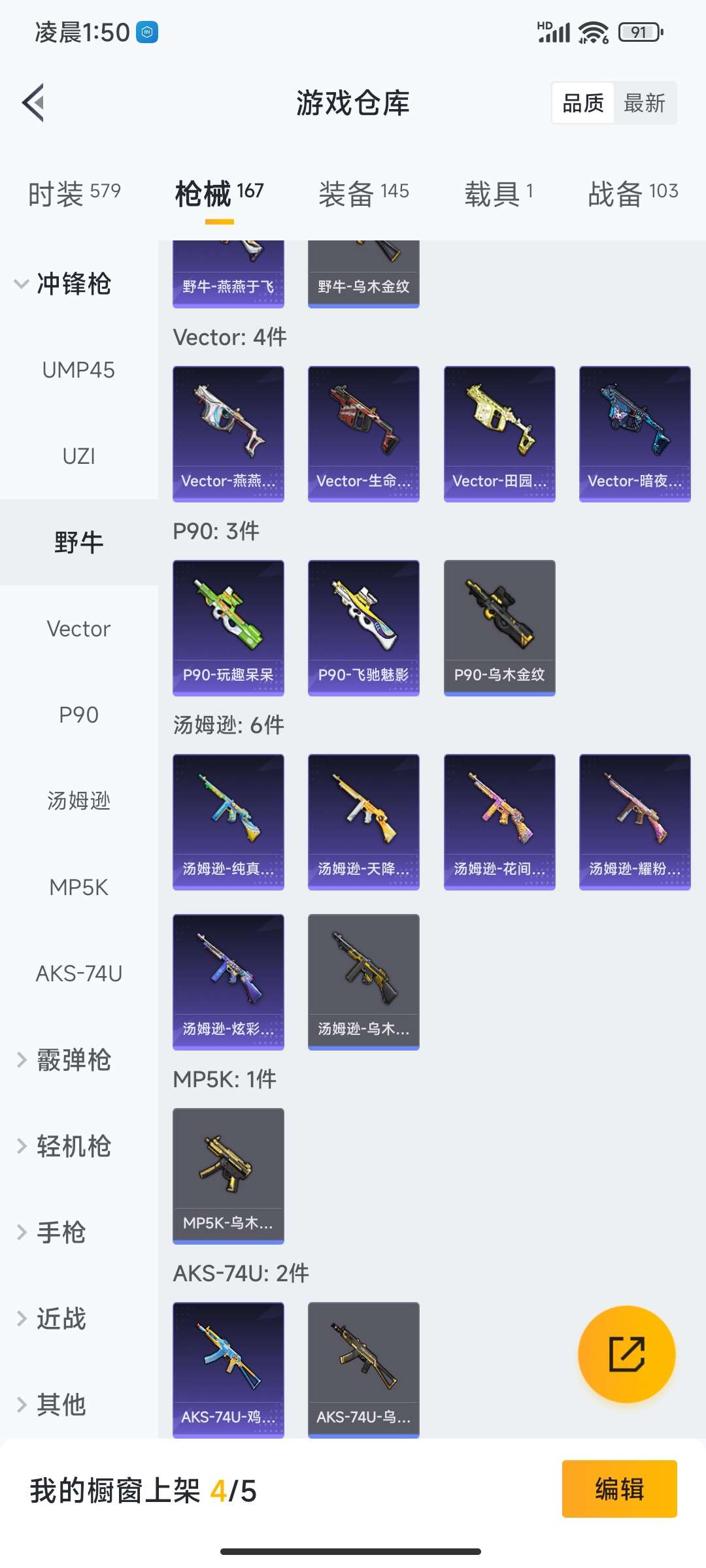
Task: Tap the 编辑 button
Action: (x=619, y=1489)
